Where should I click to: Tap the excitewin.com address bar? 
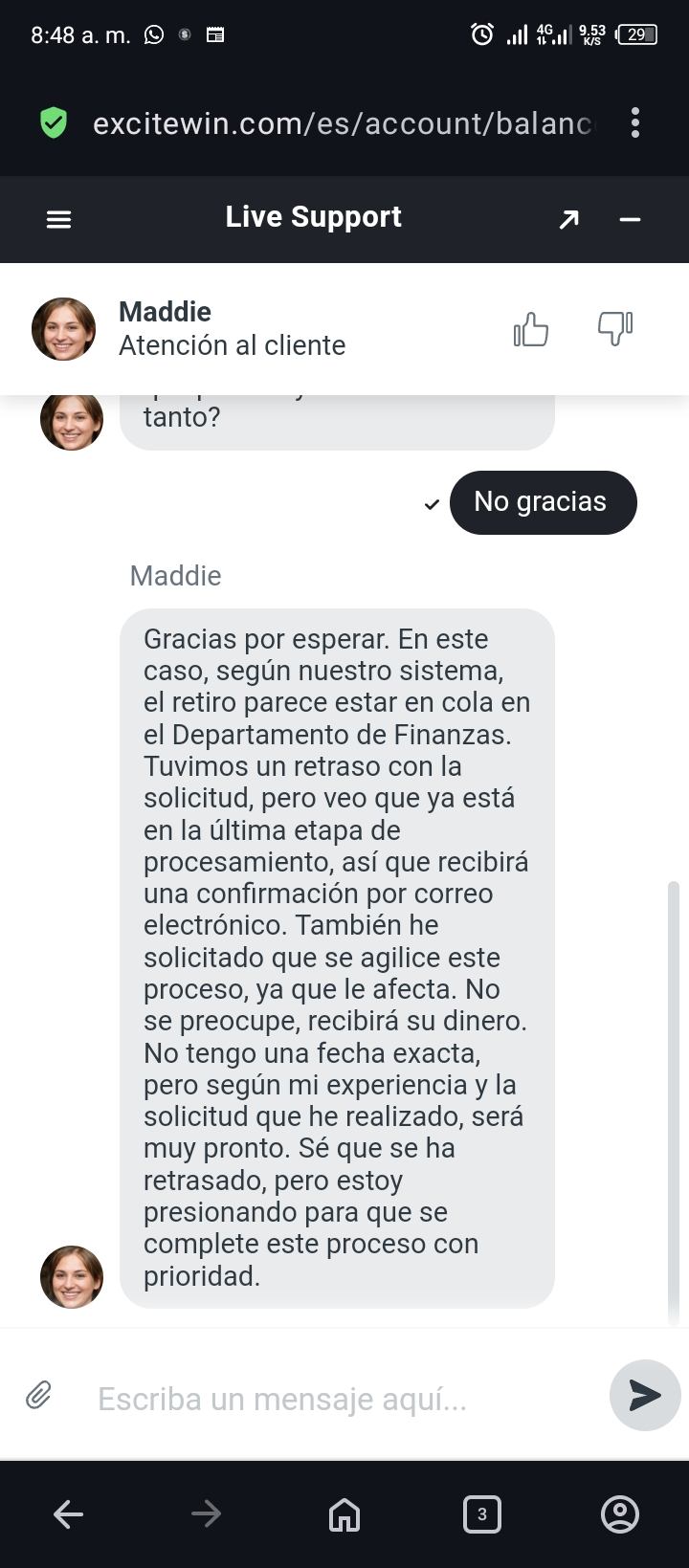click(340, 123)
